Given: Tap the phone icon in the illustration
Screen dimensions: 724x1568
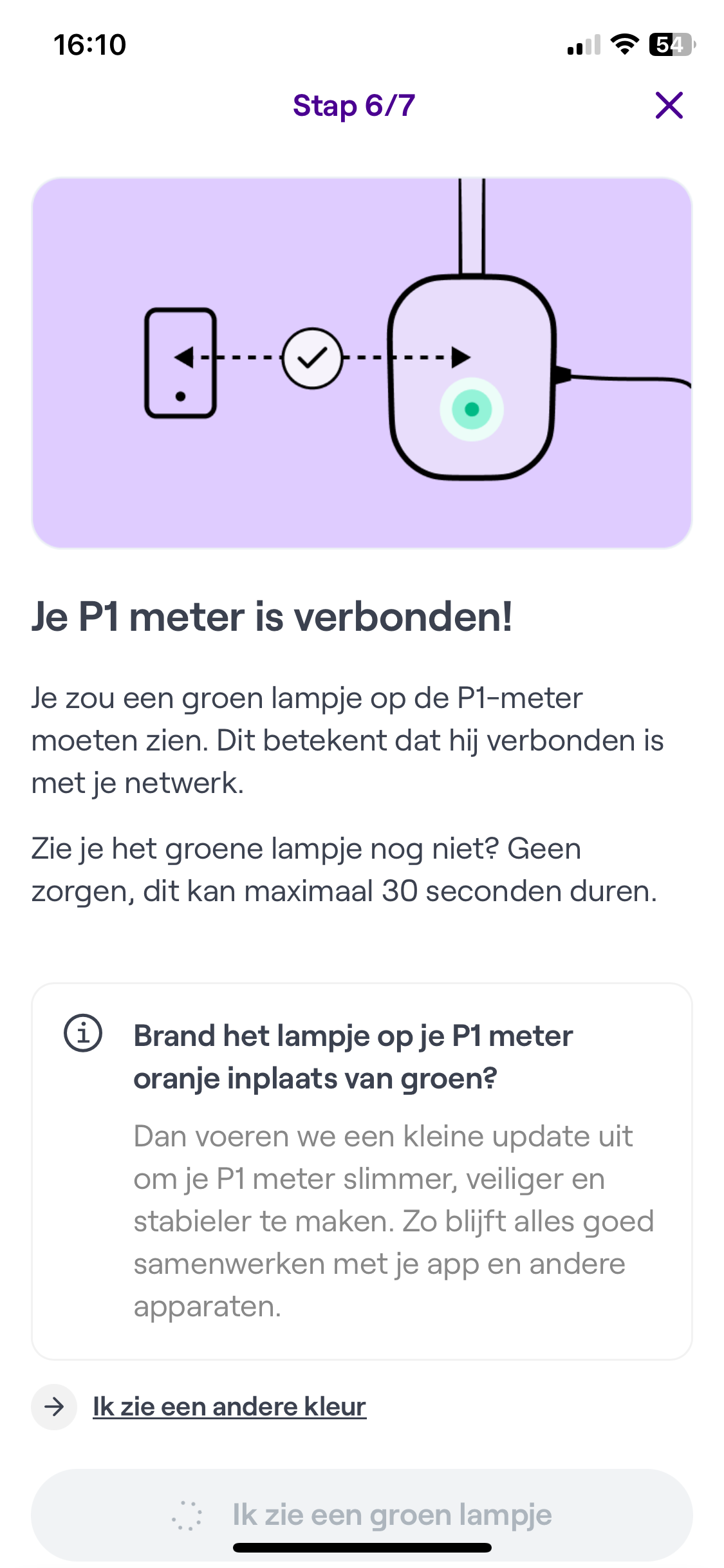Looking at the screenshot, I should point(181,361).
